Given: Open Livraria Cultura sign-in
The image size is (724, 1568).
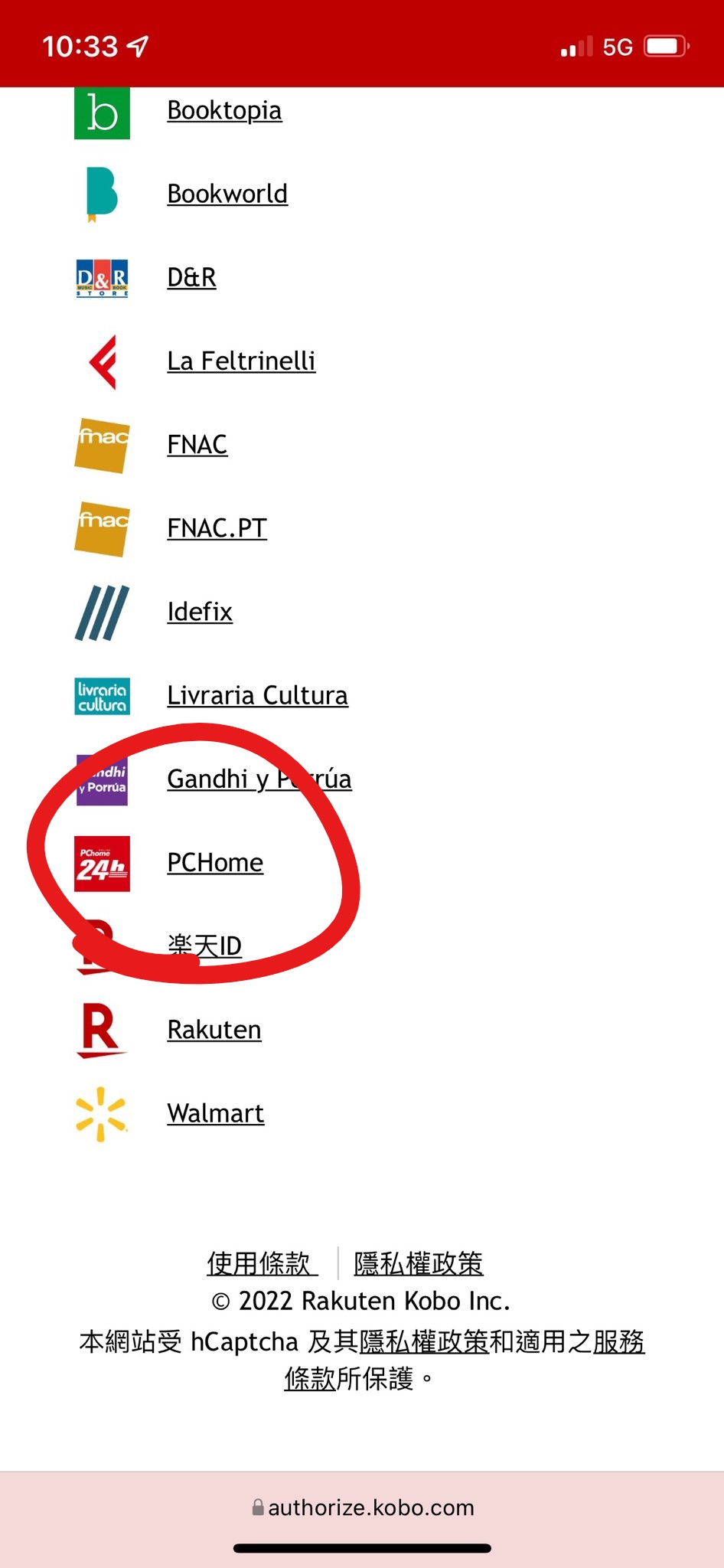Looking at the screenshot, I should point(257,695).
